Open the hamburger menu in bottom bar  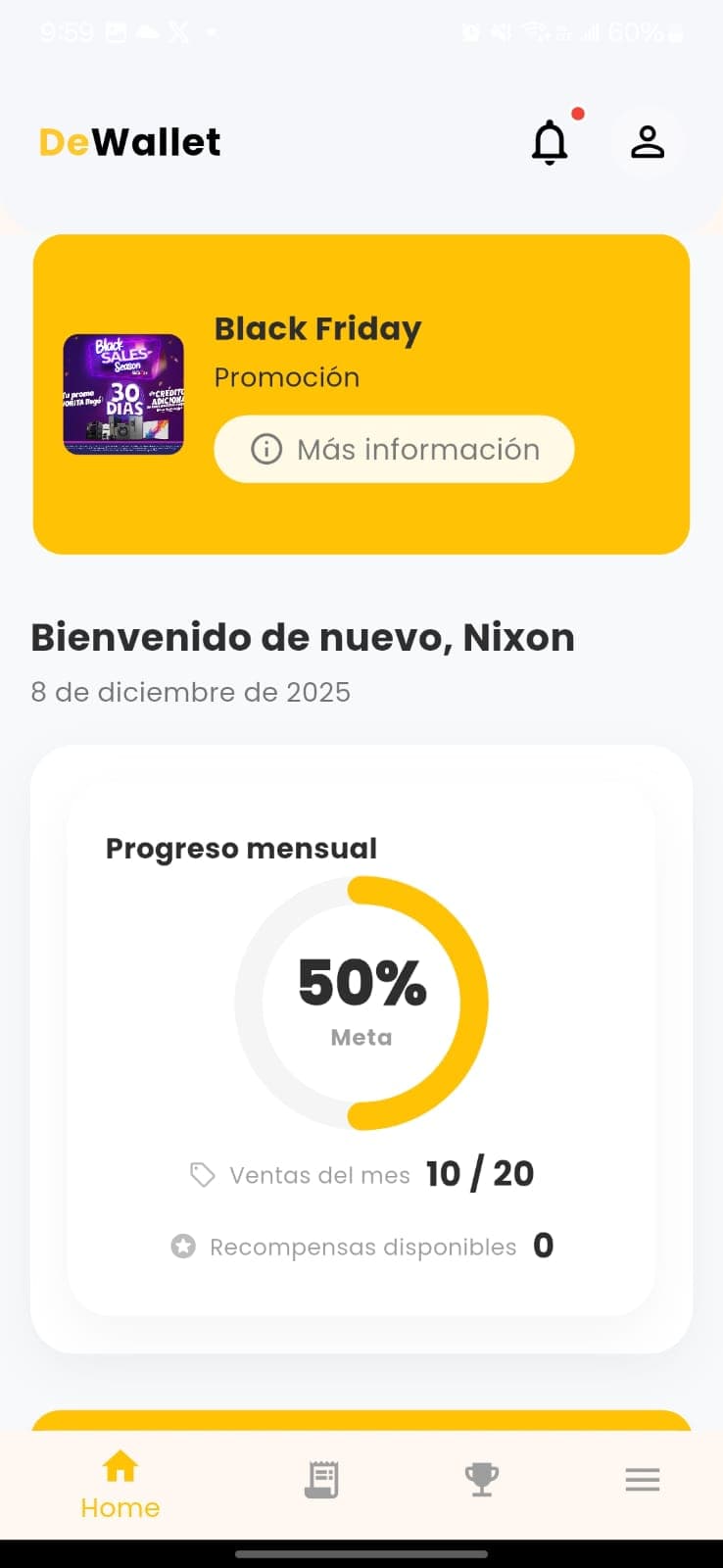pyautogui.click(x=642, y=1480)
